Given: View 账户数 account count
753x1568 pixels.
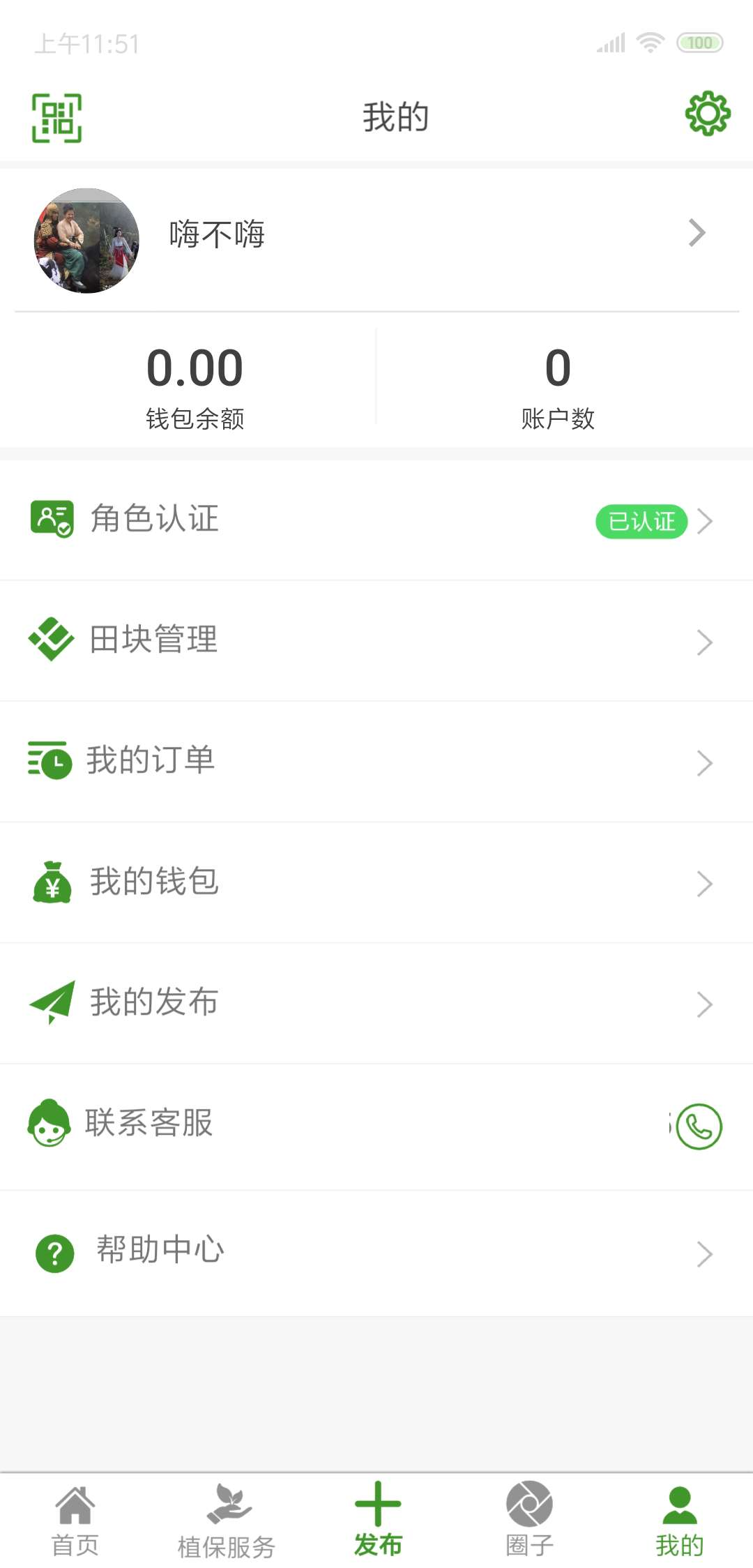Looking at the screenshot, I should (558, 385).
